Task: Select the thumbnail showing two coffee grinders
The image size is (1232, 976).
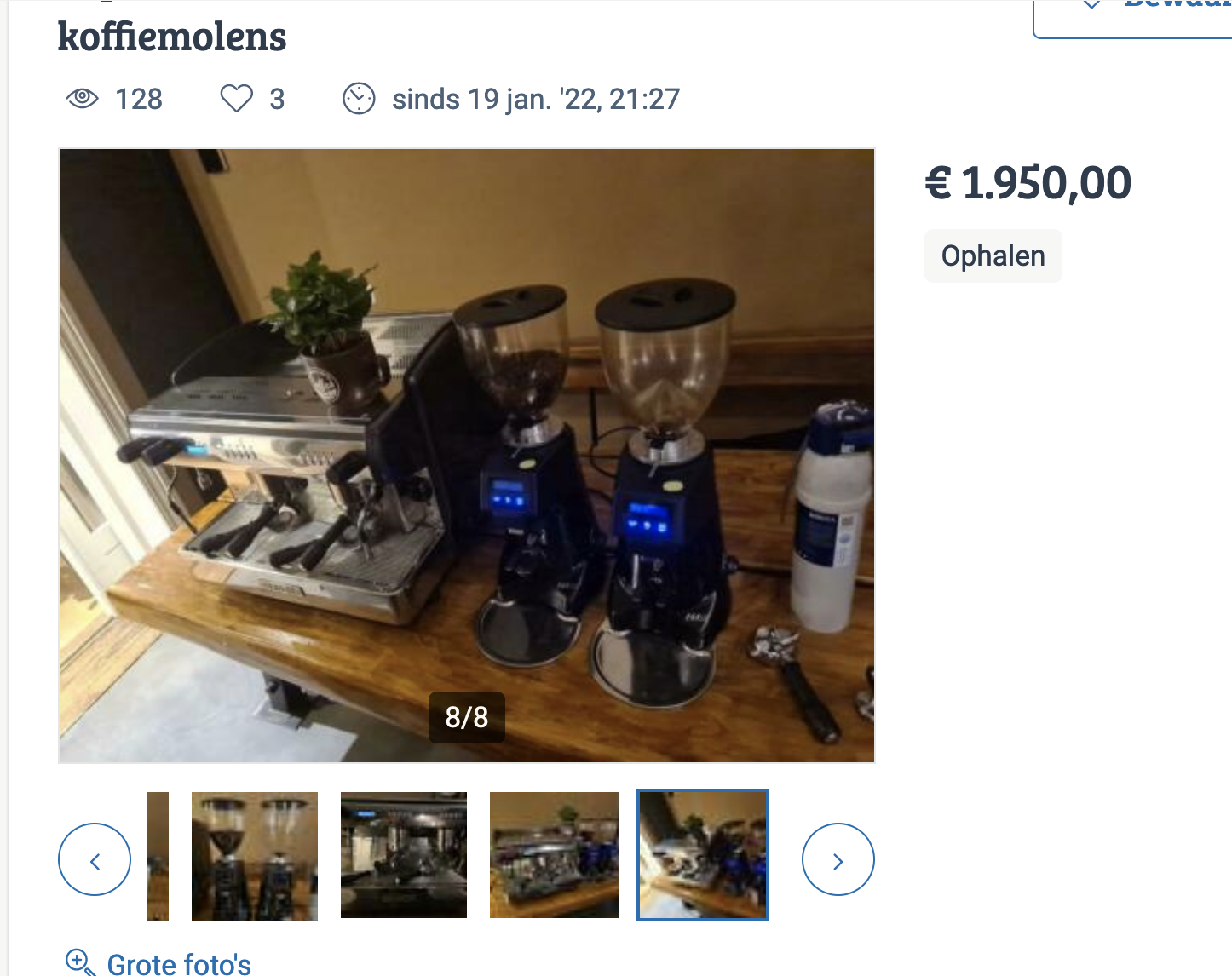Action: (x=254, y=856)
